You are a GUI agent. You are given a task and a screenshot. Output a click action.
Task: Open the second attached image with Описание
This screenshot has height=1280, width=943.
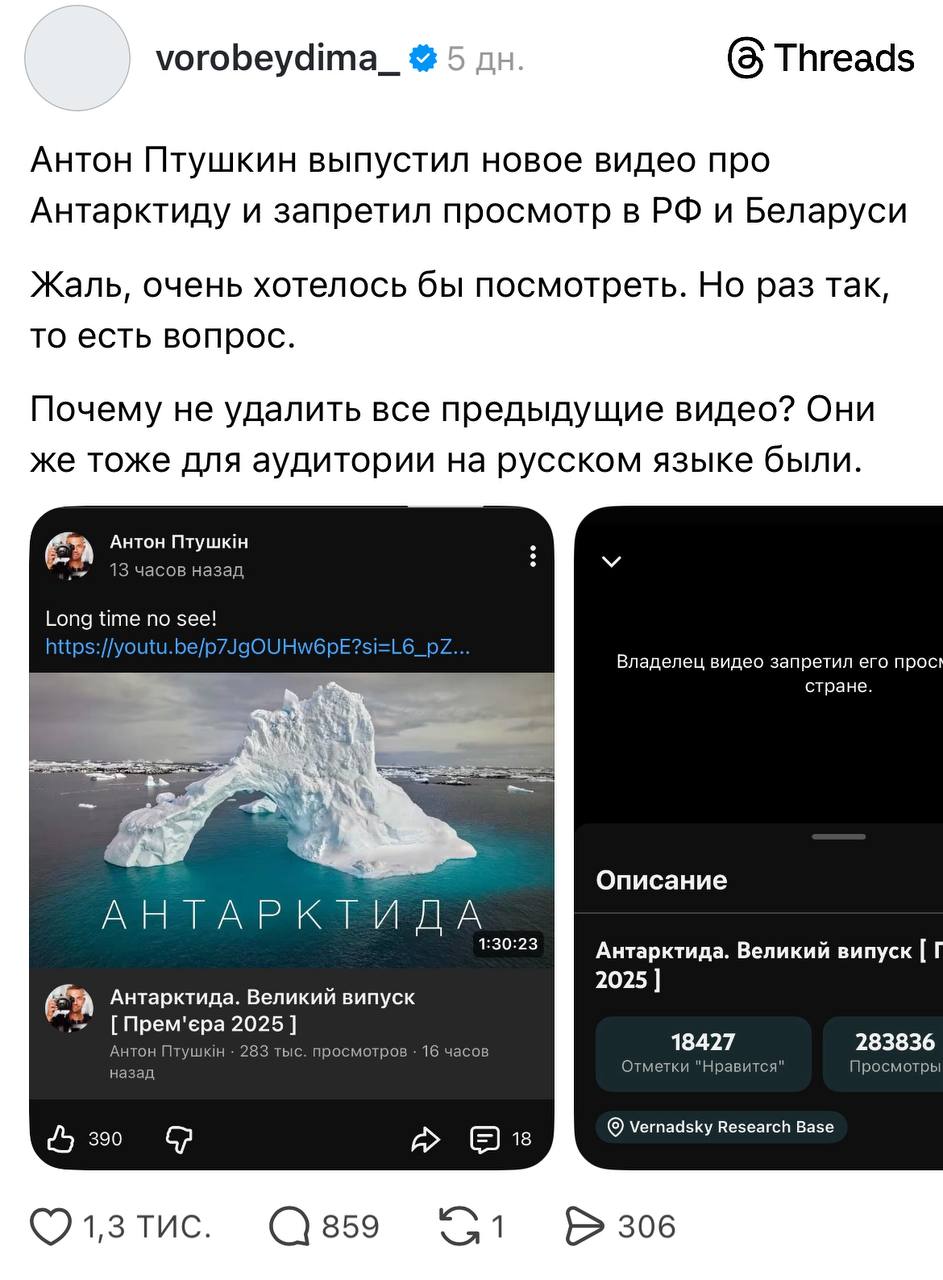(759, 838)
